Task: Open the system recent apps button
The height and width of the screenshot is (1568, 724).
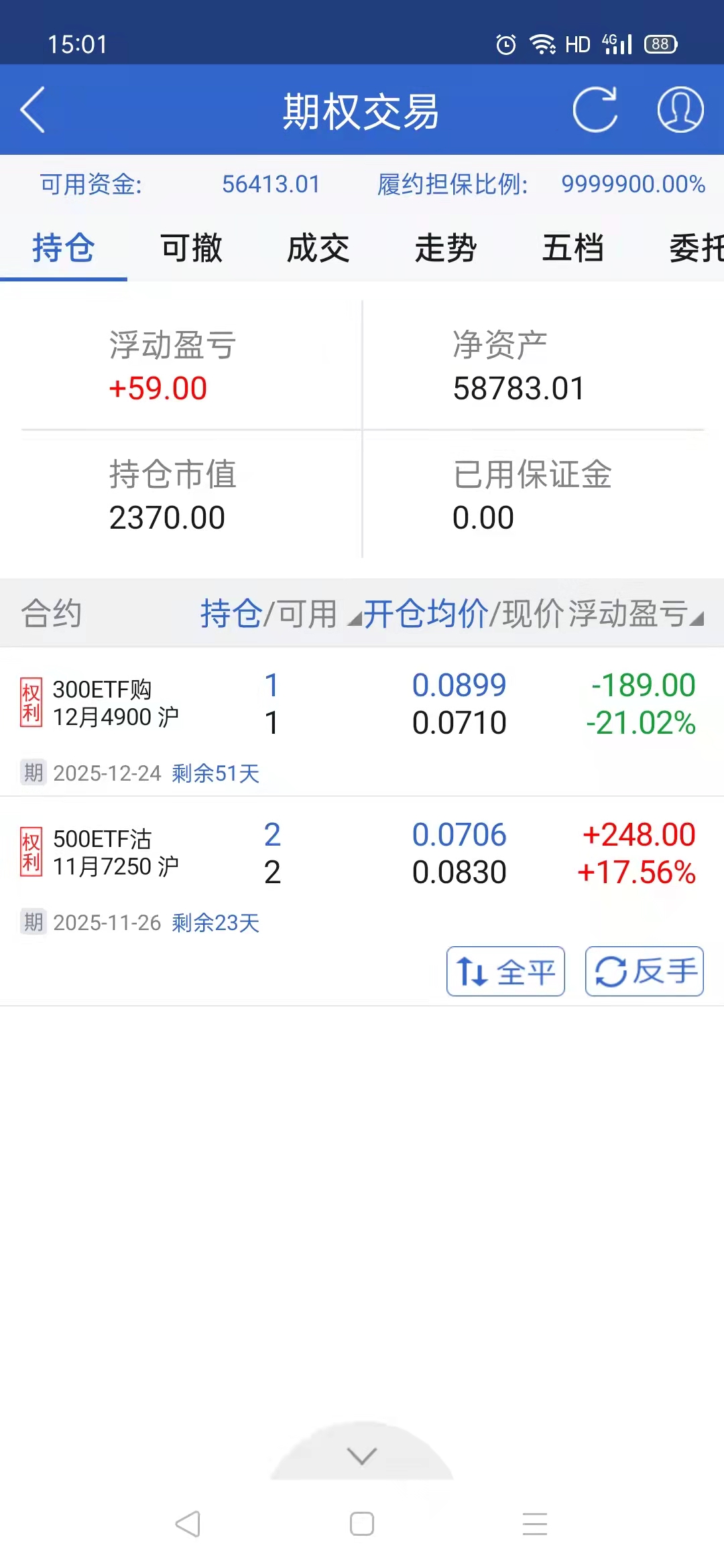Action: pos(535,1524)
